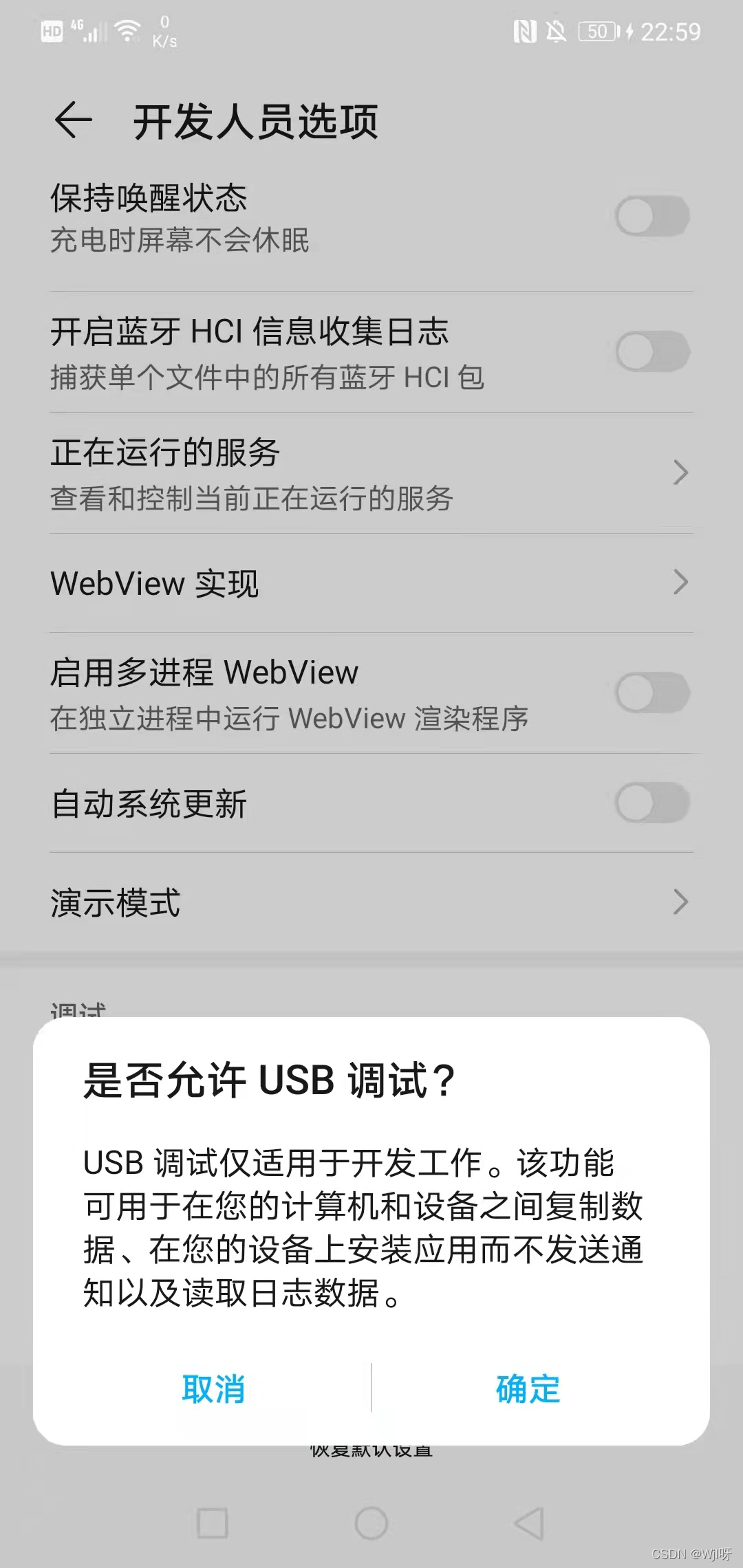
Task: Tap the HD icon in the status bar
Action: click(52, 30)
